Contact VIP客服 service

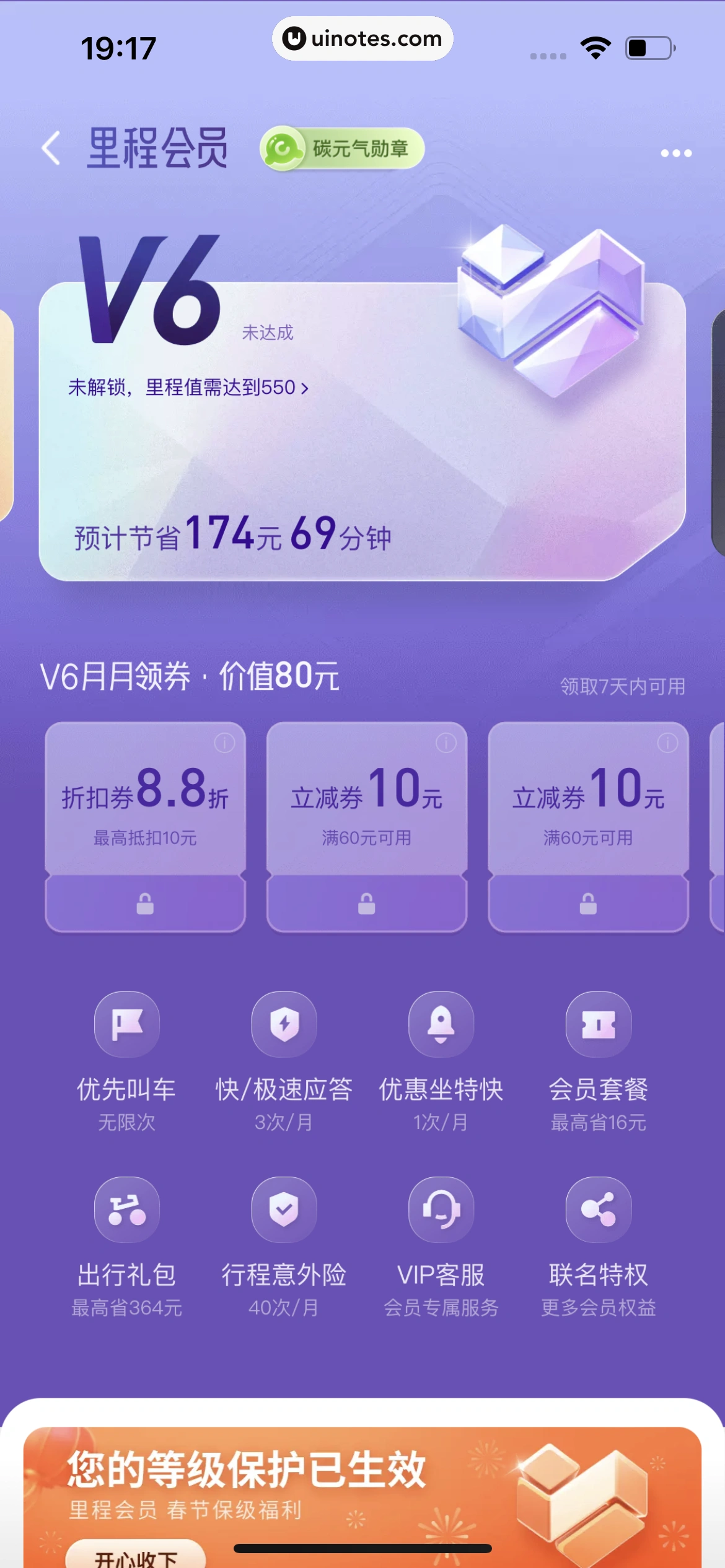point(441,1245)
